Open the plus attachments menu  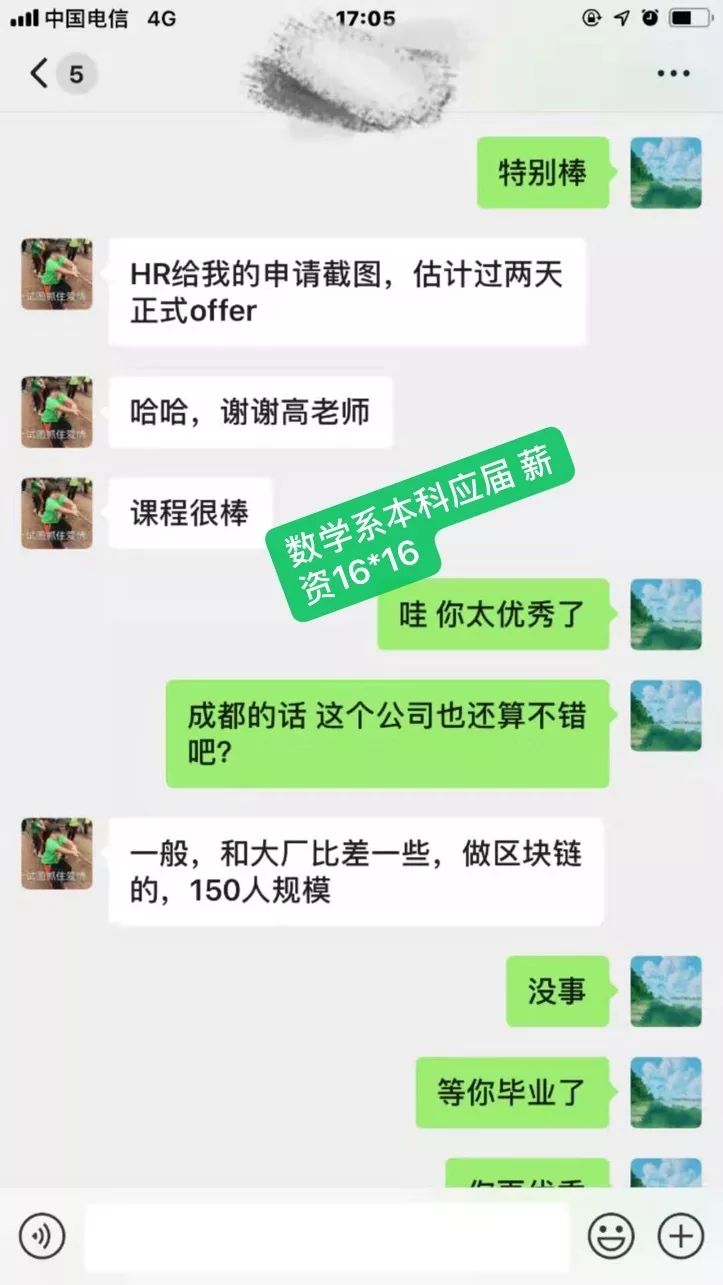(x=681, y=1236)
